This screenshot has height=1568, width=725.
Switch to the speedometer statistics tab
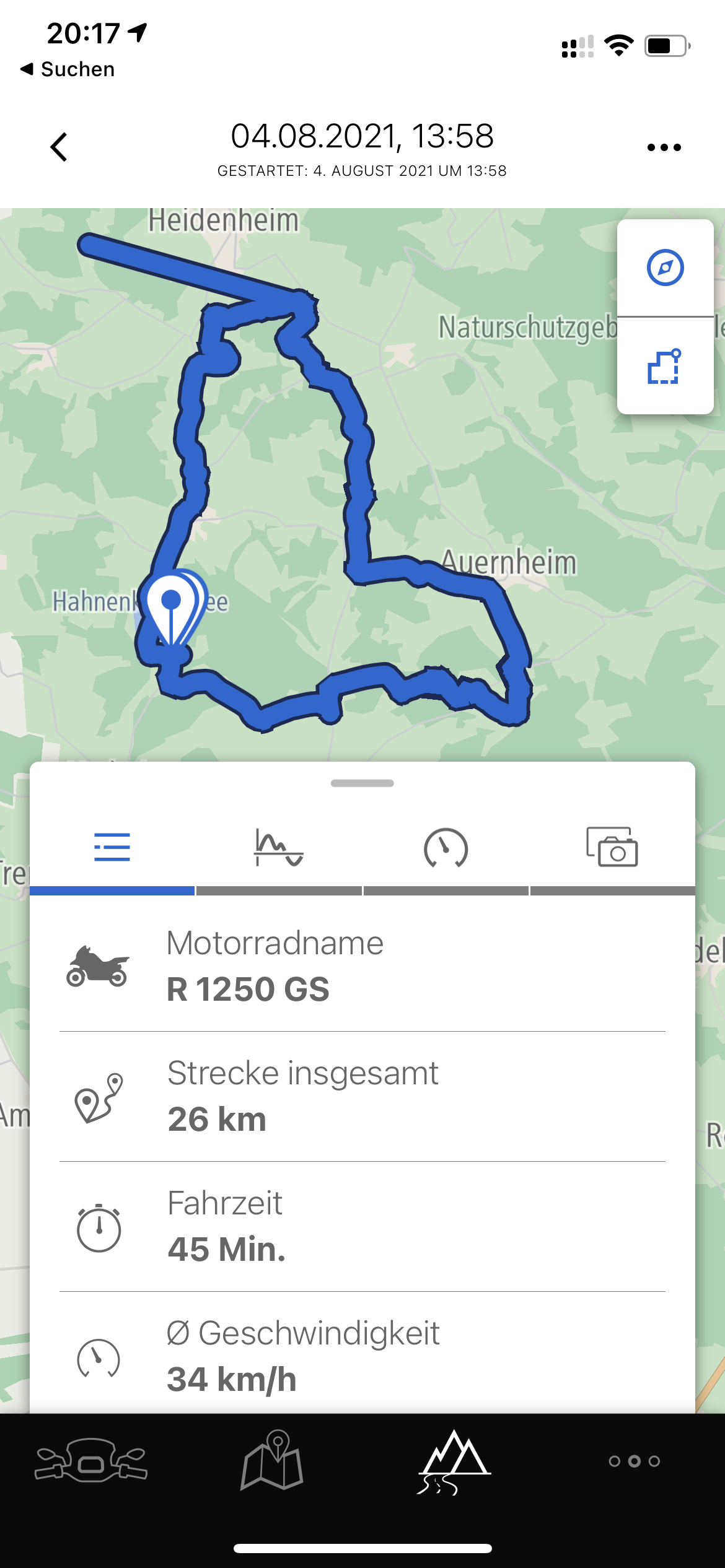[446, 848]
